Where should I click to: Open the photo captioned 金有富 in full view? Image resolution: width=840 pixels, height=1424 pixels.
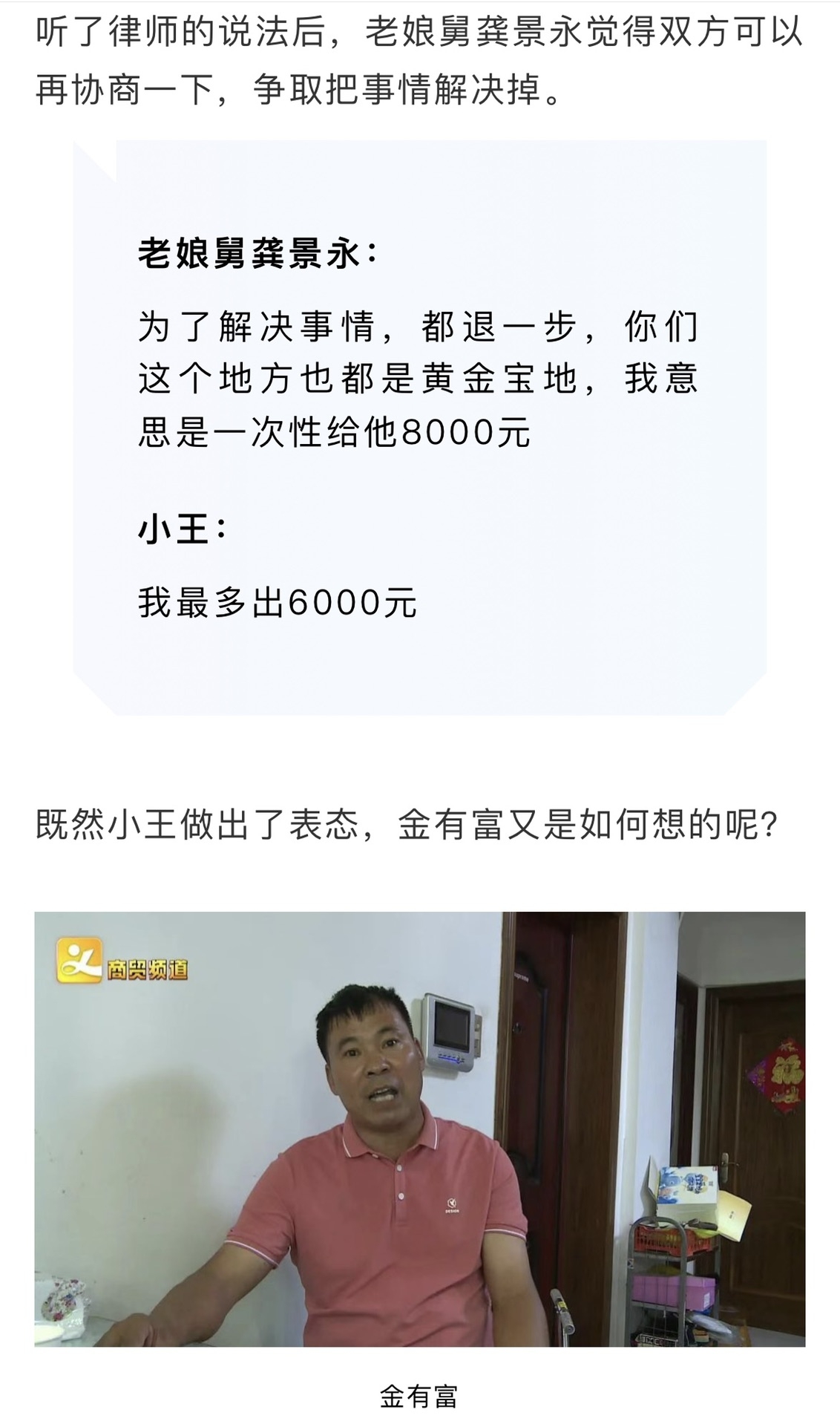click(x=419, y=1129)
